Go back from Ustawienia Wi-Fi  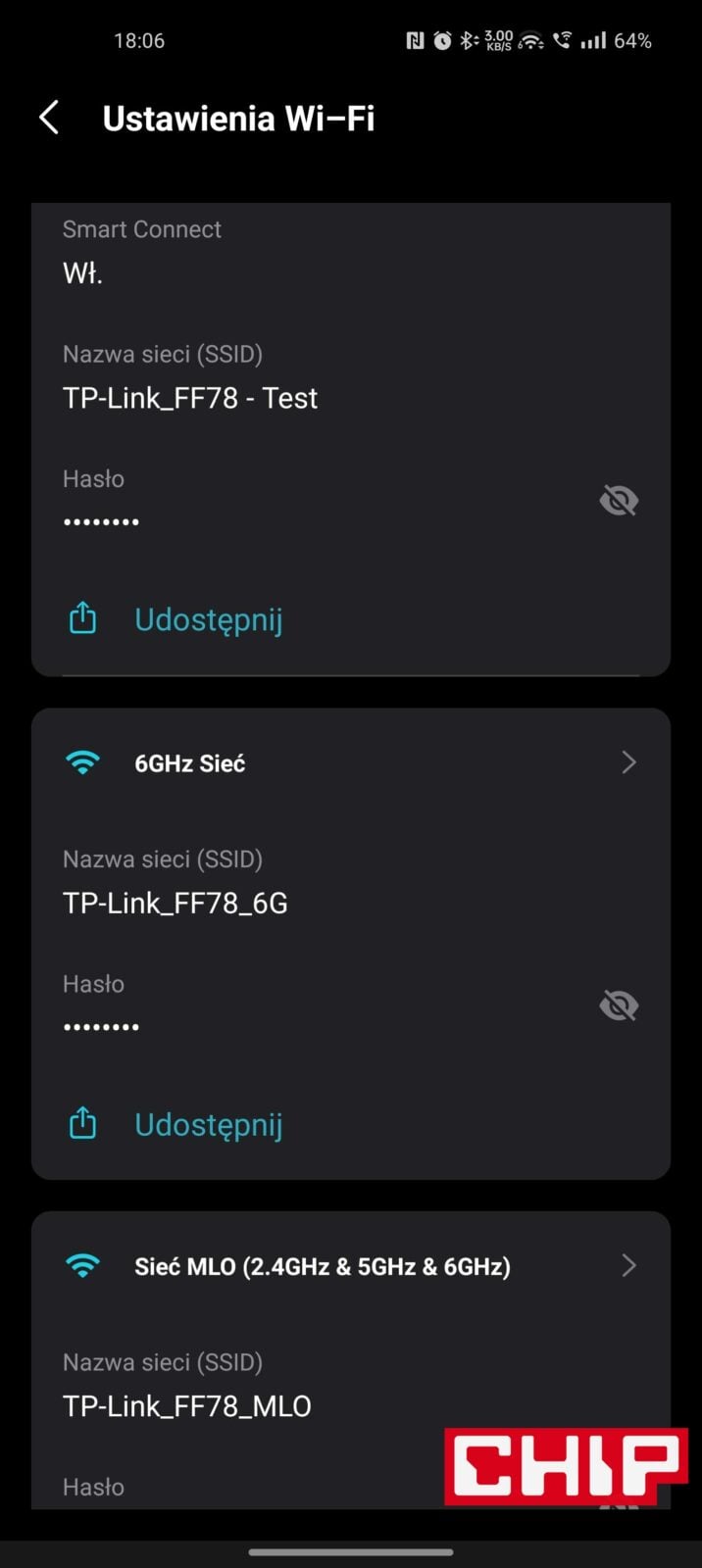(x=49, y=119)
